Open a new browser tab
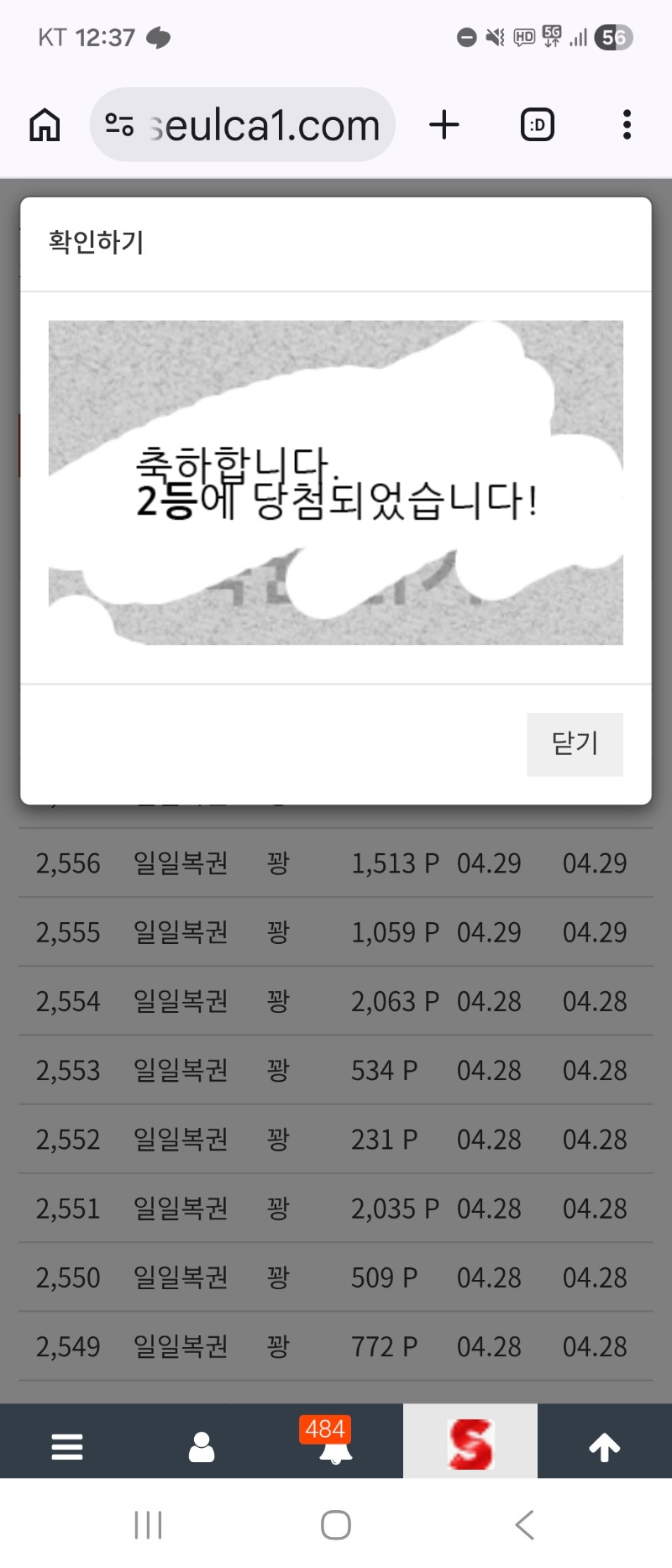 444,125
